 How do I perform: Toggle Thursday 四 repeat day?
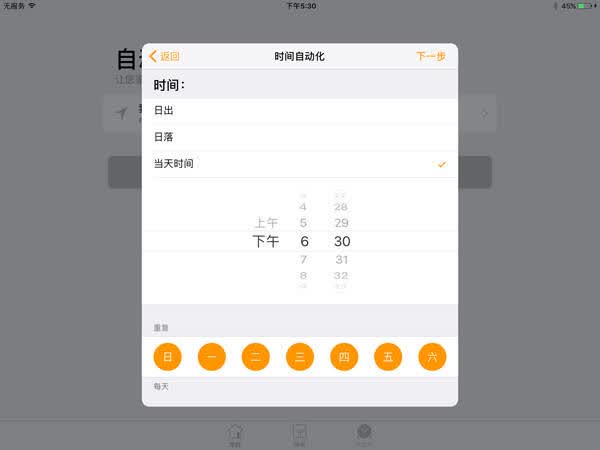tap(344, 357)
